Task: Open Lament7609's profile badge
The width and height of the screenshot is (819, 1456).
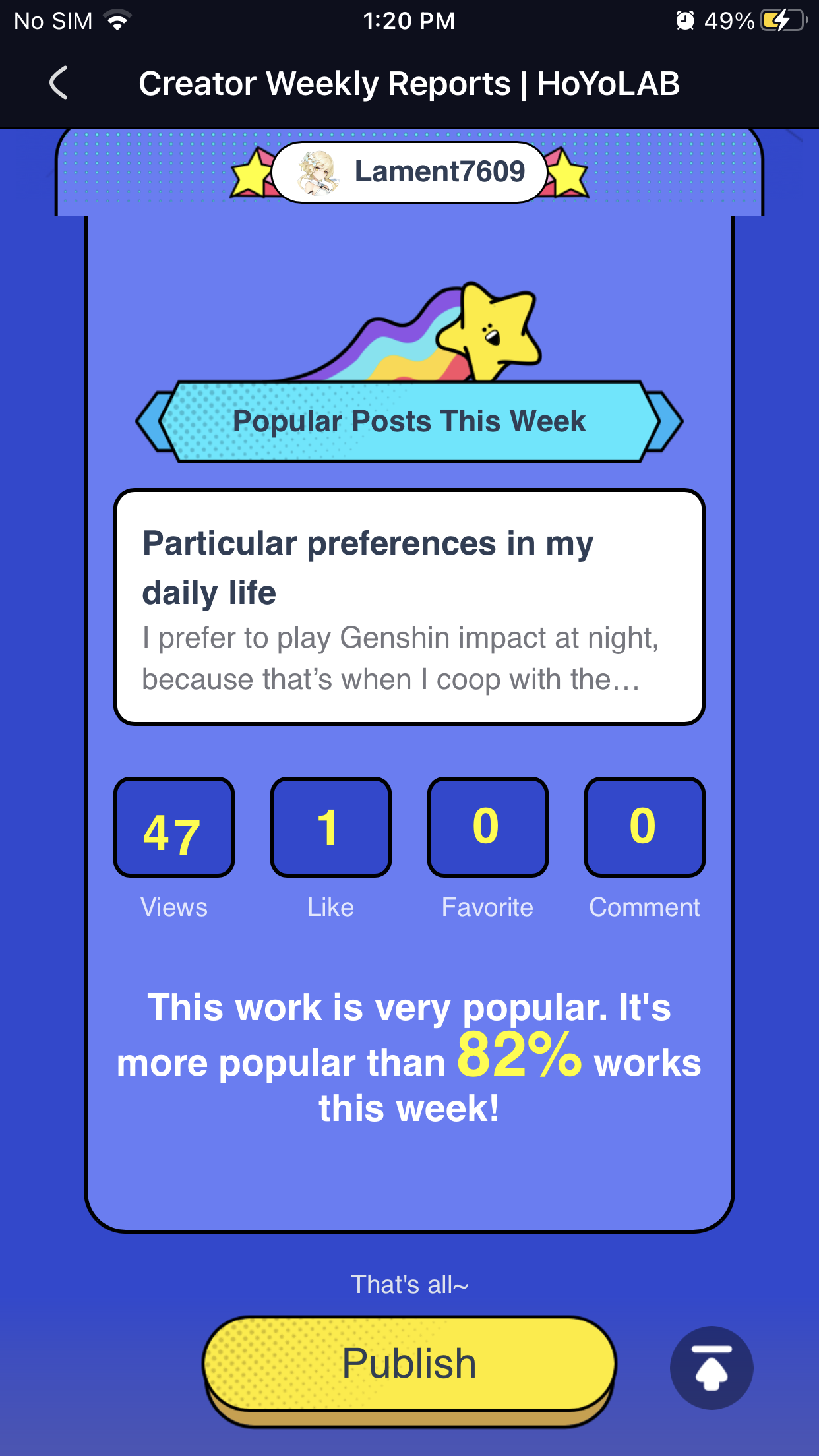Action: pos(409,173)
